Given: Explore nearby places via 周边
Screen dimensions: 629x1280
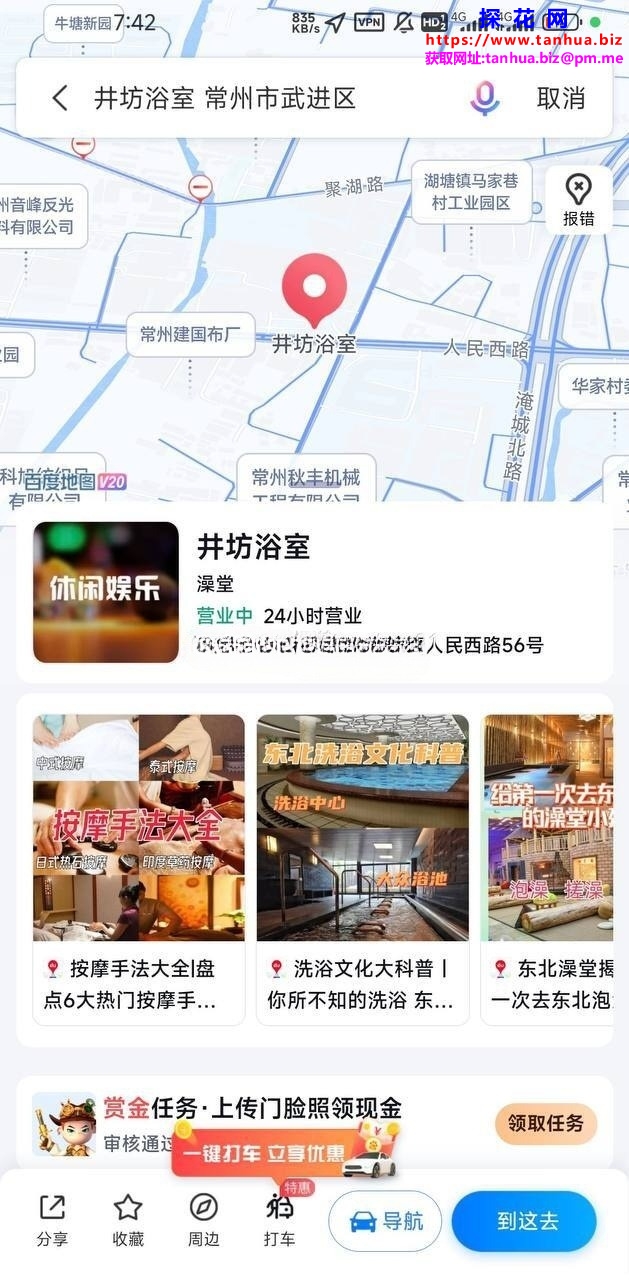Looking at the screenshot, I should click(204, 1220).
